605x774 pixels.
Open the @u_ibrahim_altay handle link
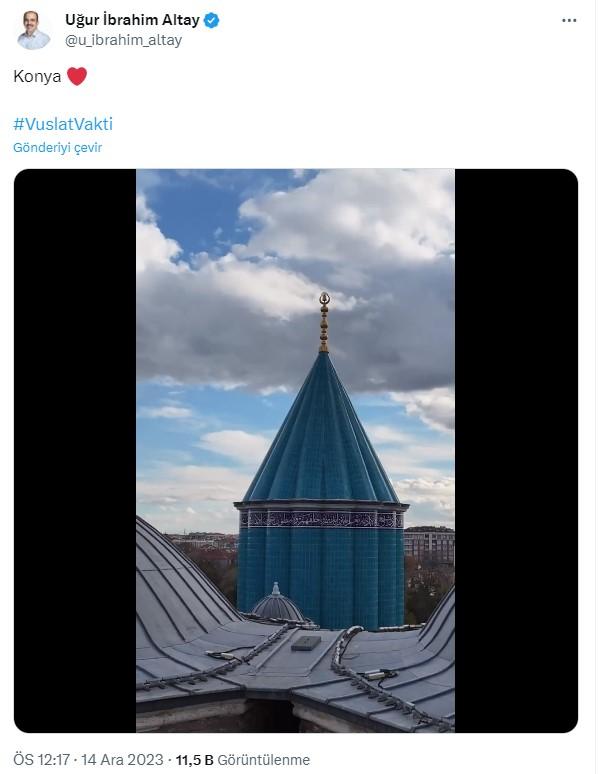tap(123, 40)
